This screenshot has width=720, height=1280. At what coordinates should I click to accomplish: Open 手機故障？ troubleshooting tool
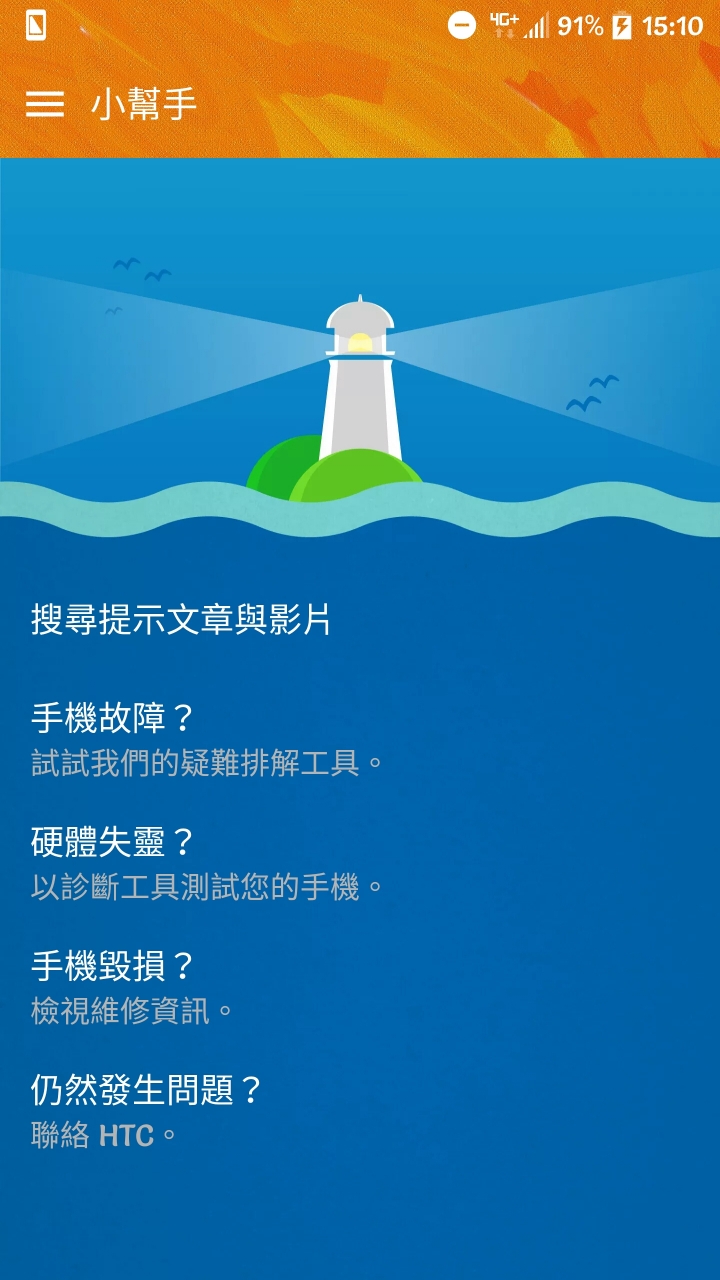[x=360, y=740]
